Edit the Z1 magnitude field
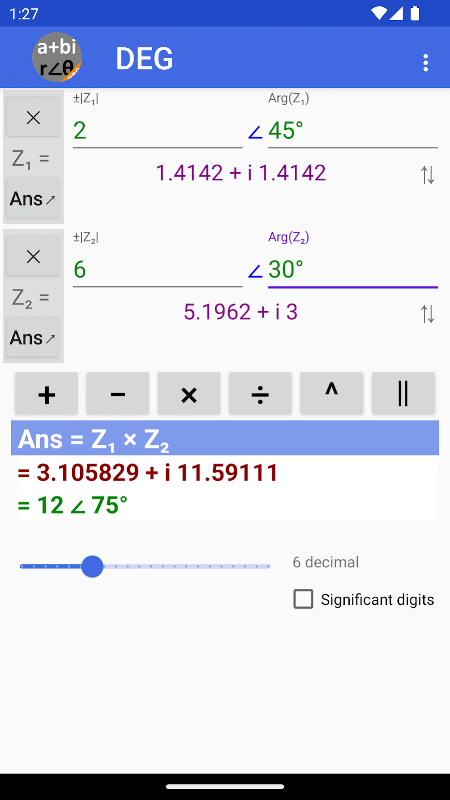 158,131
